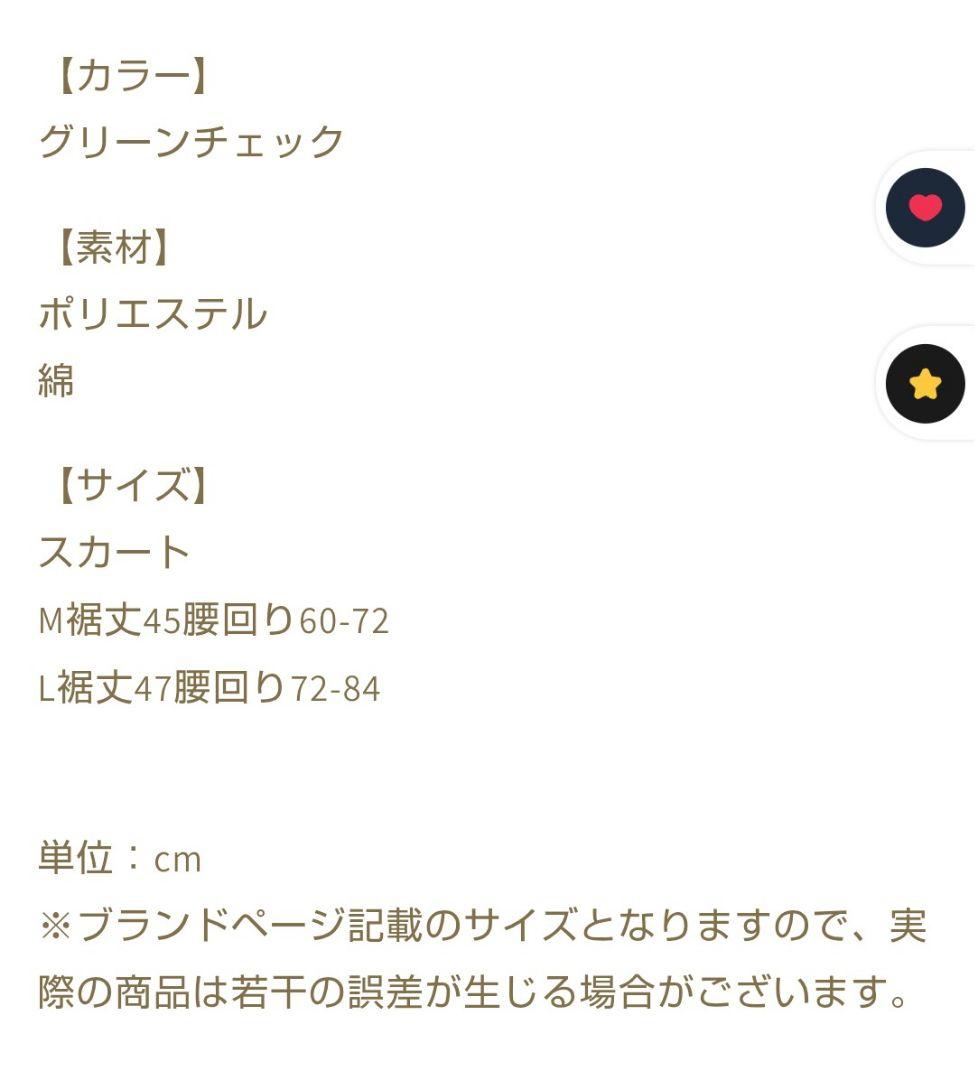This screenshot has width=975, height=1080.
Task: Select the グリーンチェック color name
Action: (193, 139)
